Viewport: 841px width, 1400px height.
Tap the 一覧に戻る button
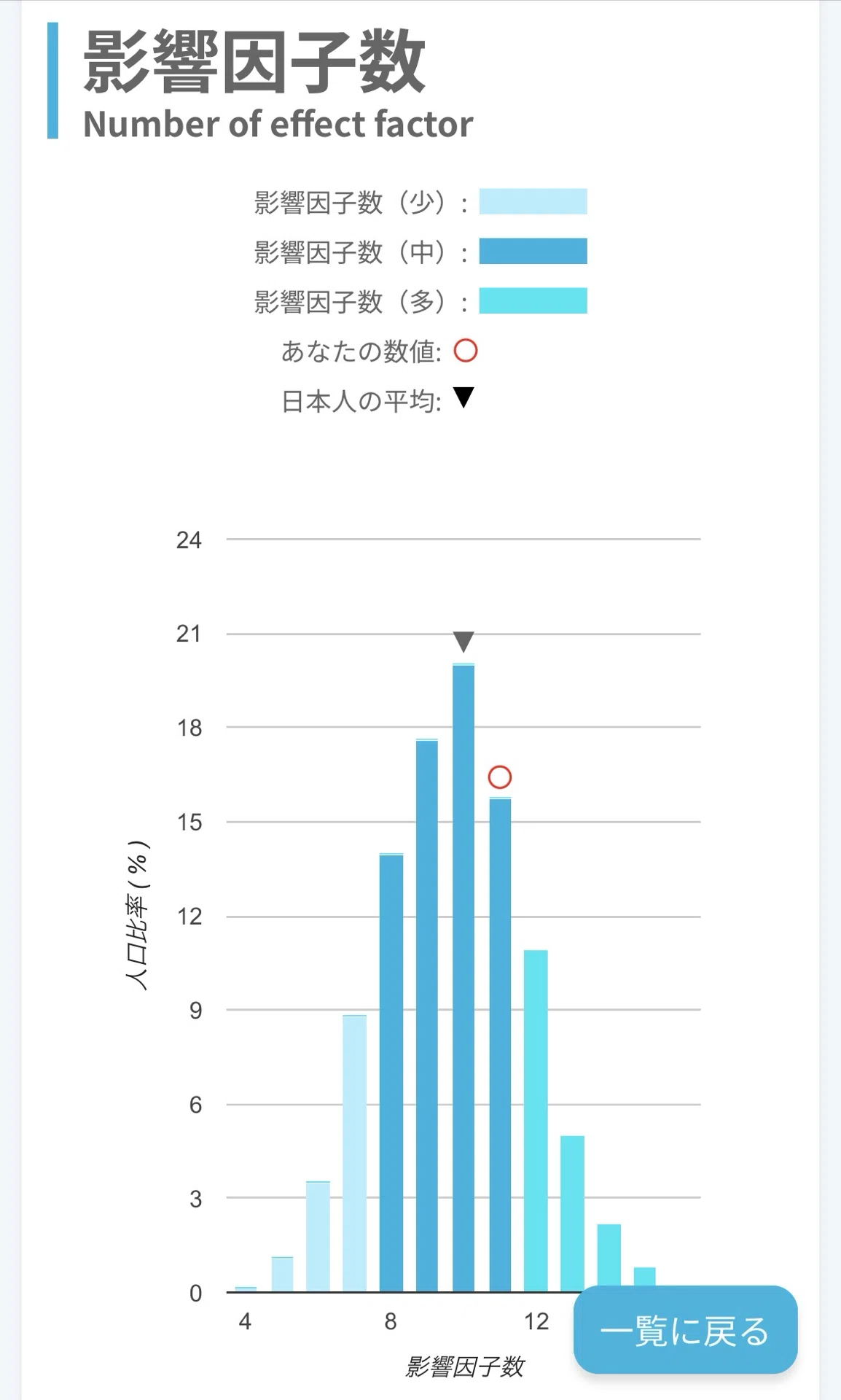pyautogui.click(x=685, y=1331)
